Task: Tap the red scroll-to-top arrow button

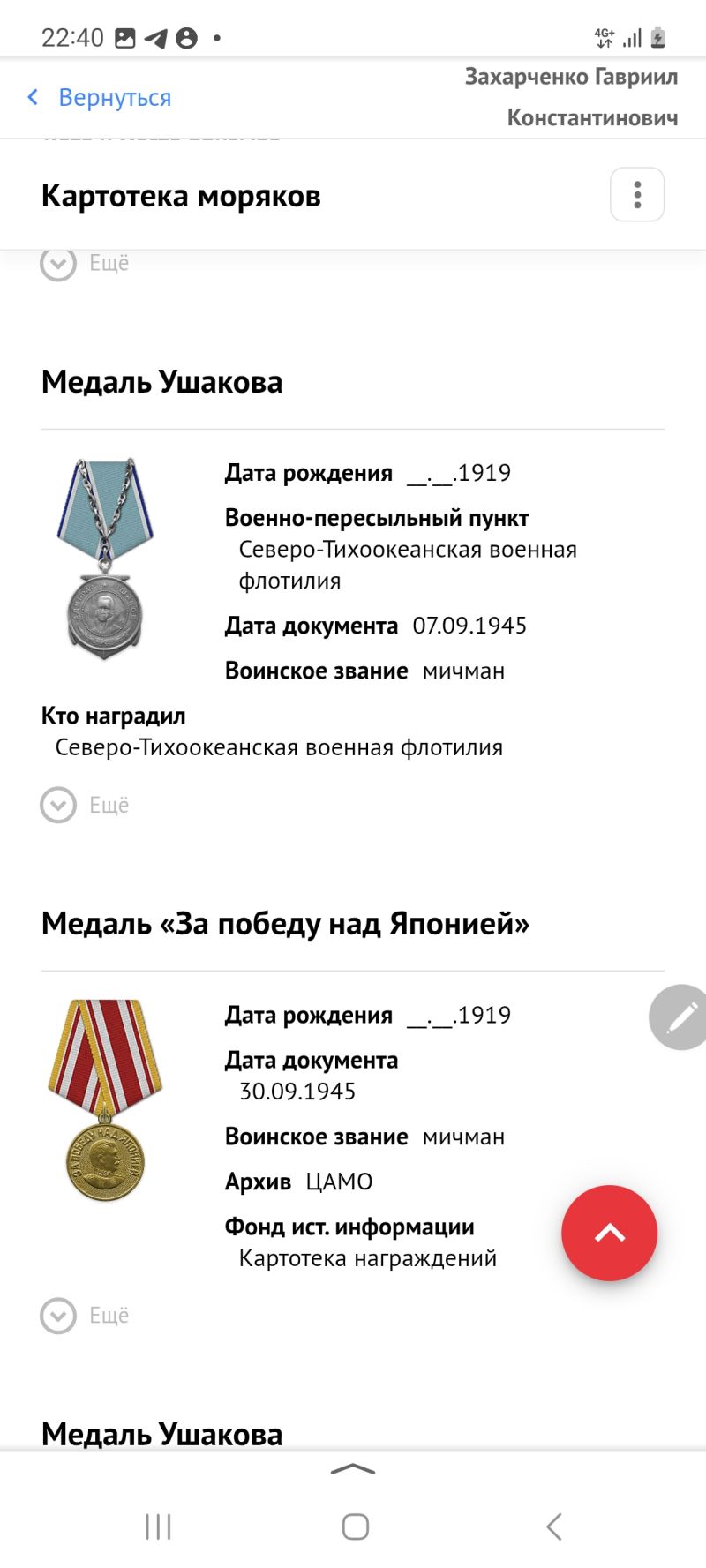Action: pos(609,1233)
